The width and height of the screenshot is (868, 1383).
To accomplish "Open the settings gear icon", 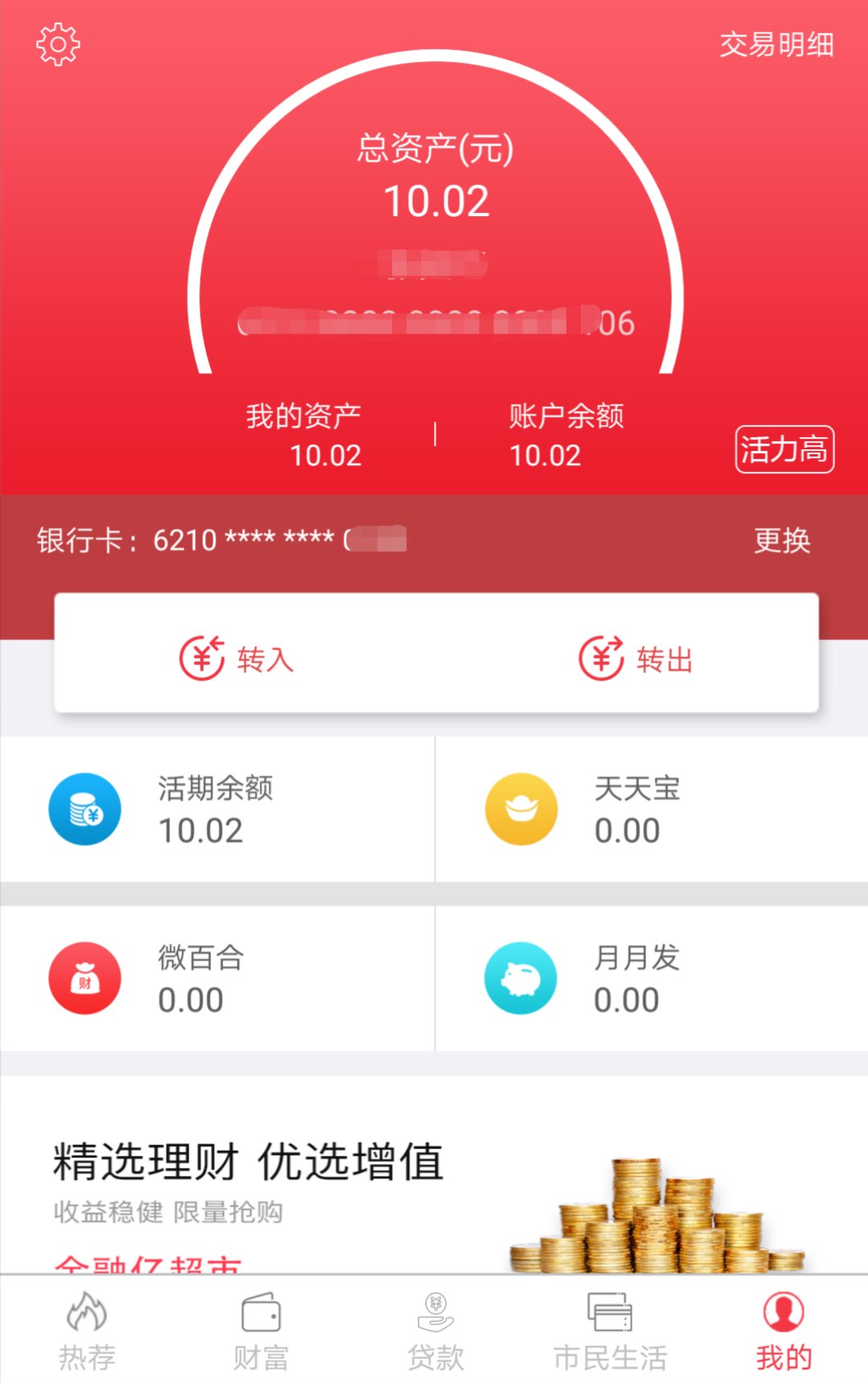I will click(x=58, y=45).
